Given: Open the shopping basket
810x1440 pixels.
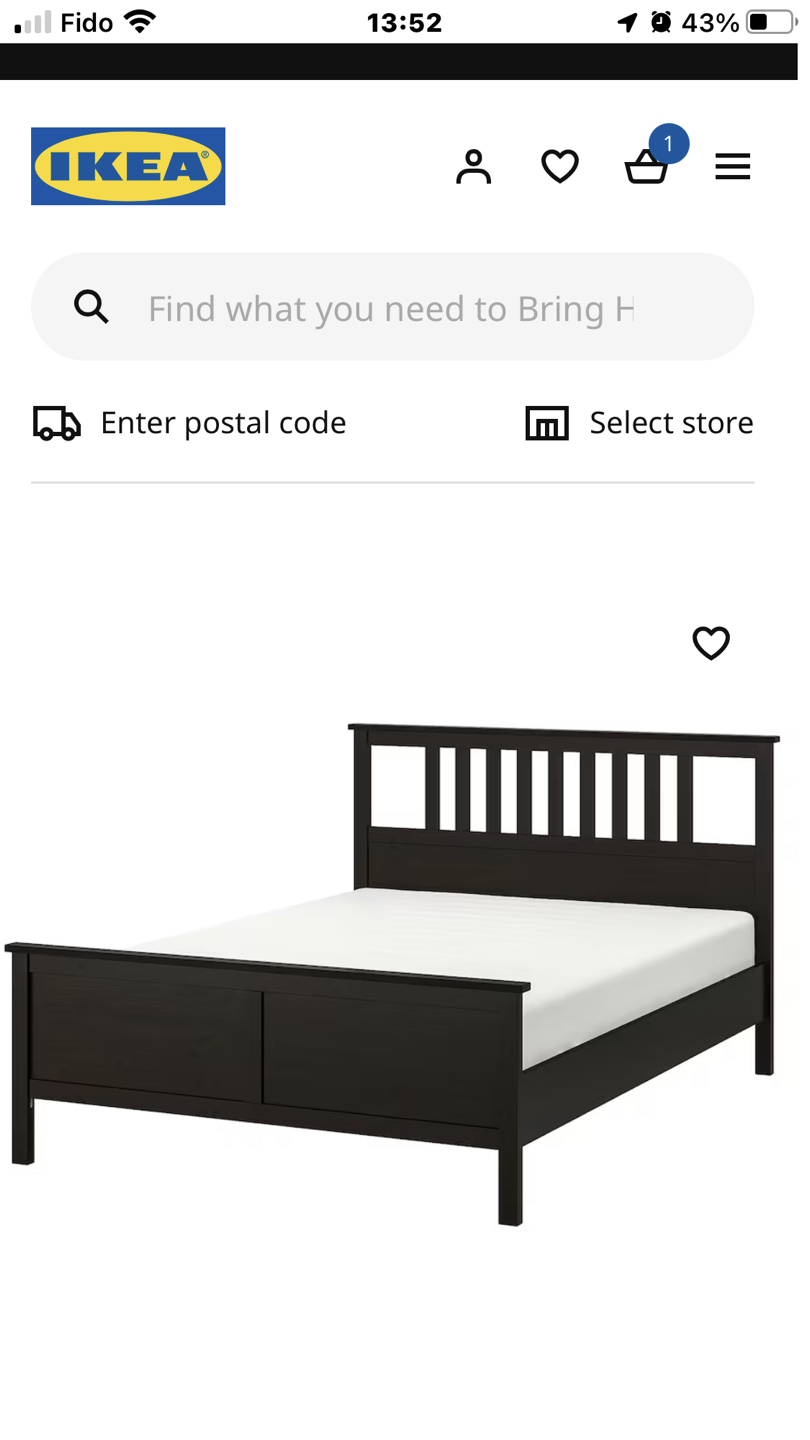Looking at the screenshot, I should pyautogui.click(x=646, y=167).
